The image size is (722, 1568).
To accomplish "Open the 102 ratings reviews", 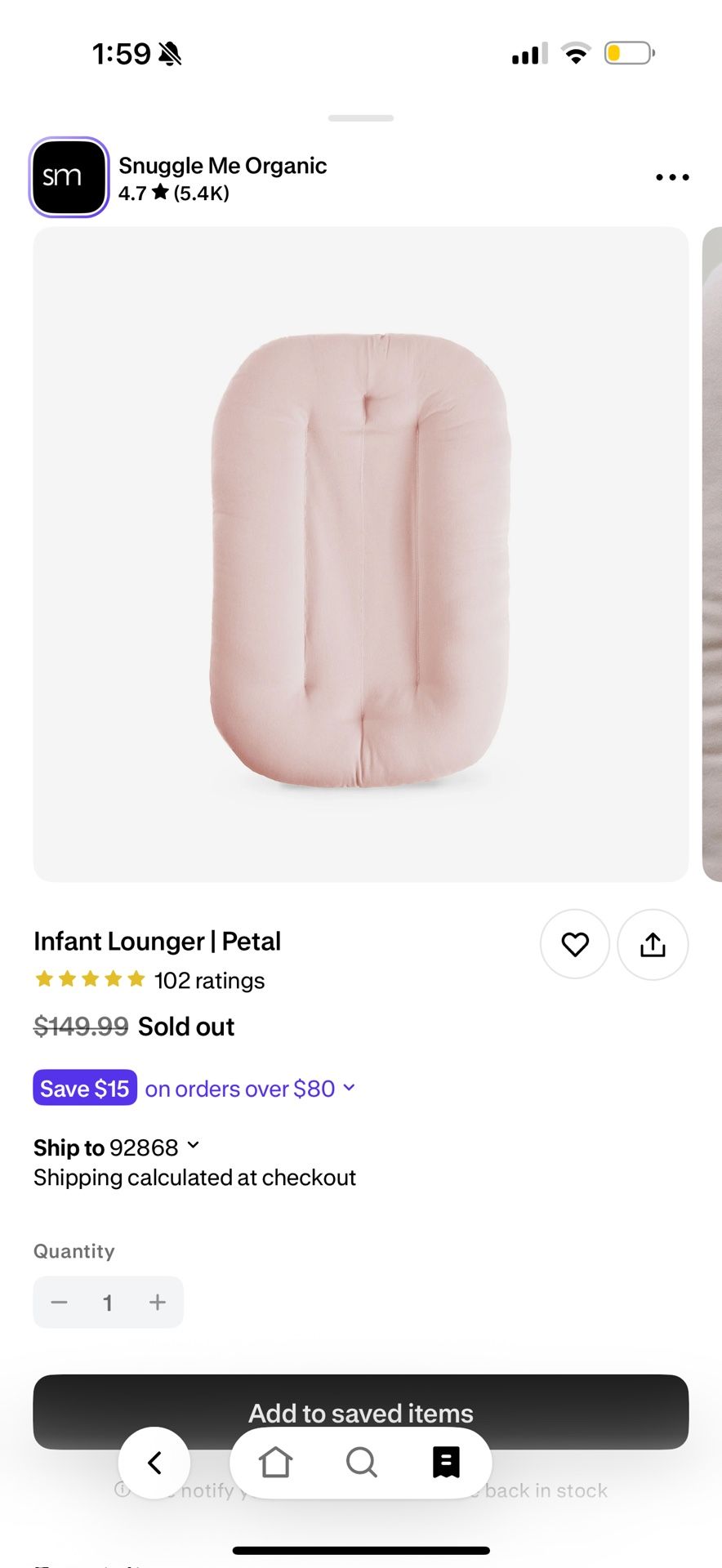I will pyautogui.click(x=209, y=980).
